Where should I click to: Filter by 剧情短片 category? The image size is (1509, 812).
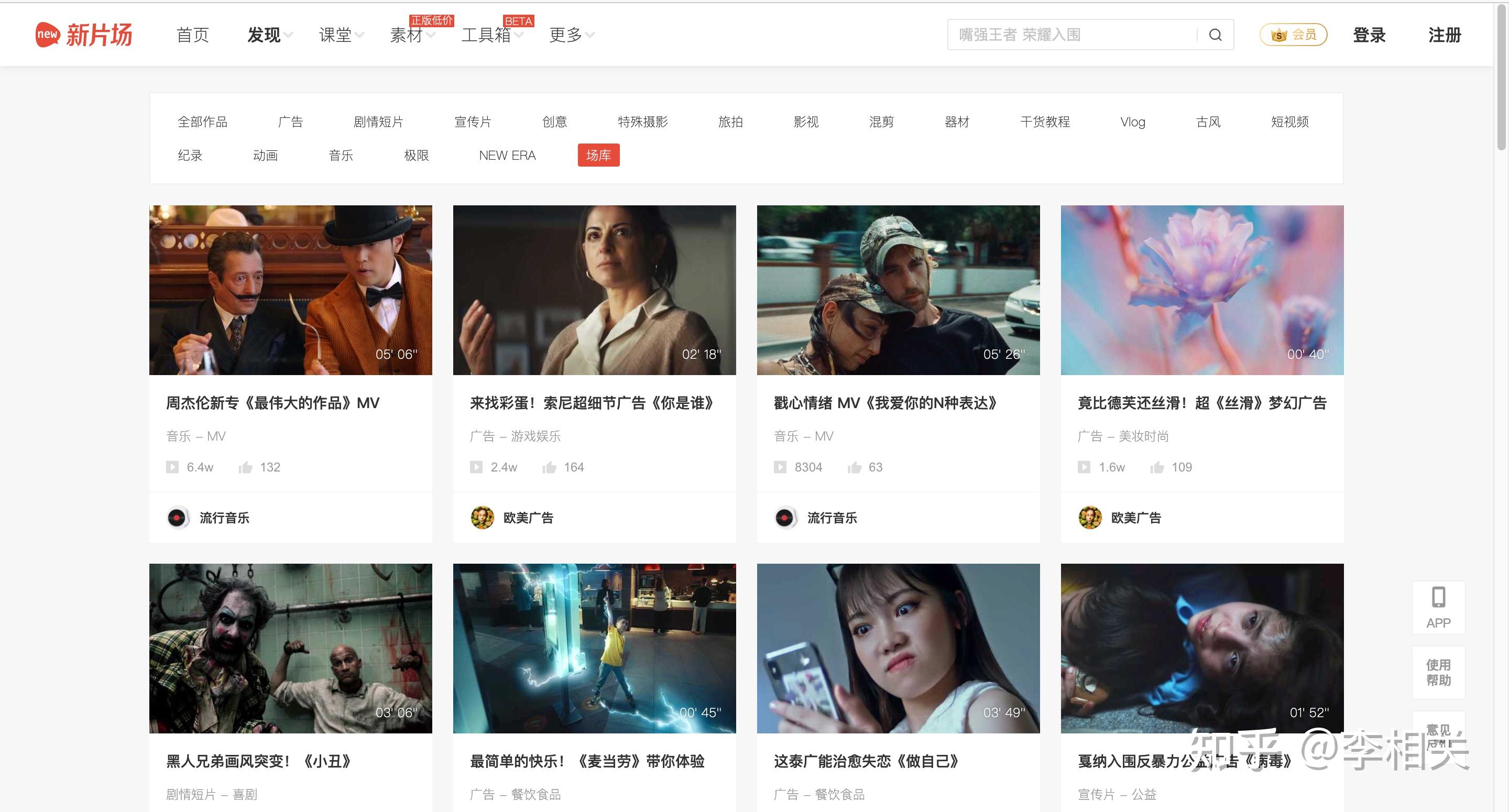(378, 122)
